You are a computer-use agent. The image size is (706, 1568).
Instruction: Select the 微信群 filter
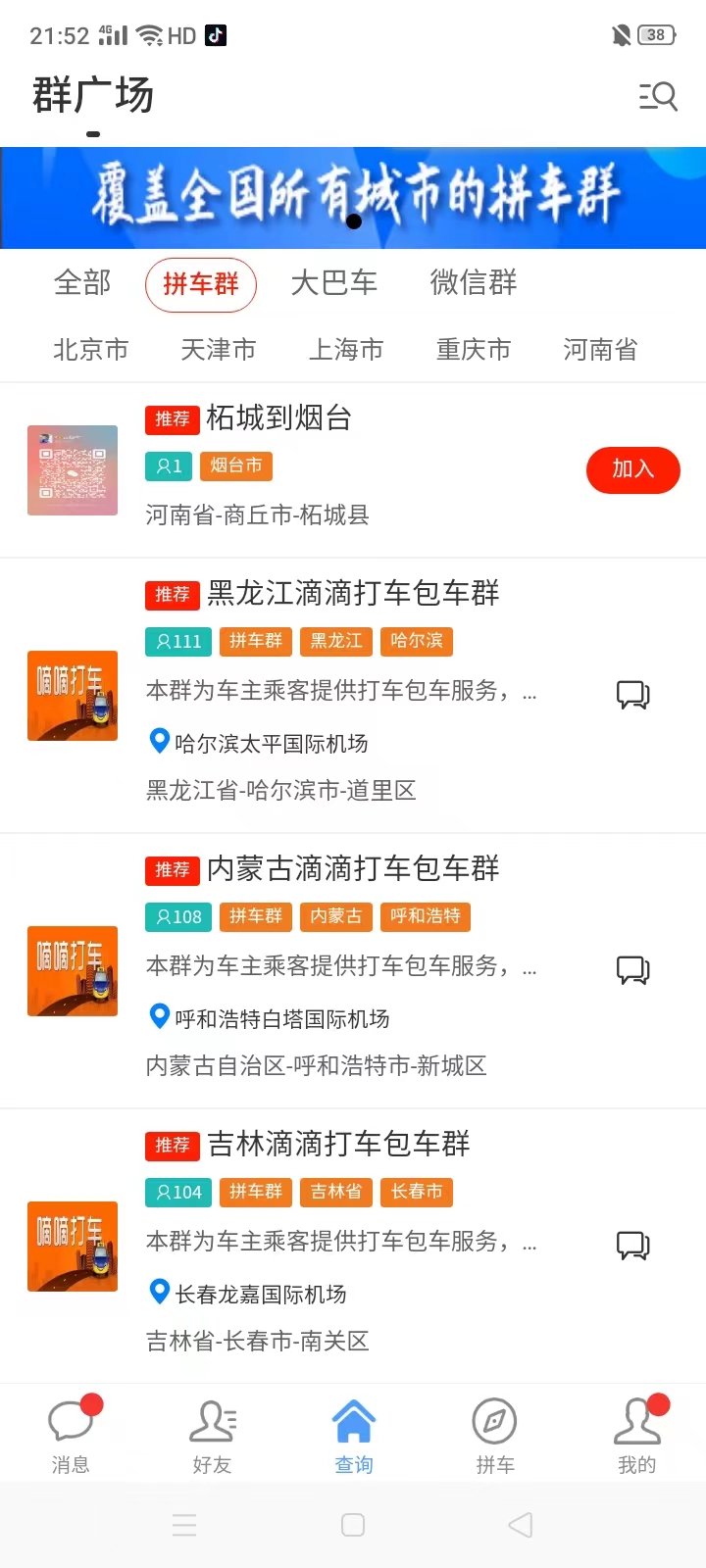pyautogui.click(x=473, y=284)
